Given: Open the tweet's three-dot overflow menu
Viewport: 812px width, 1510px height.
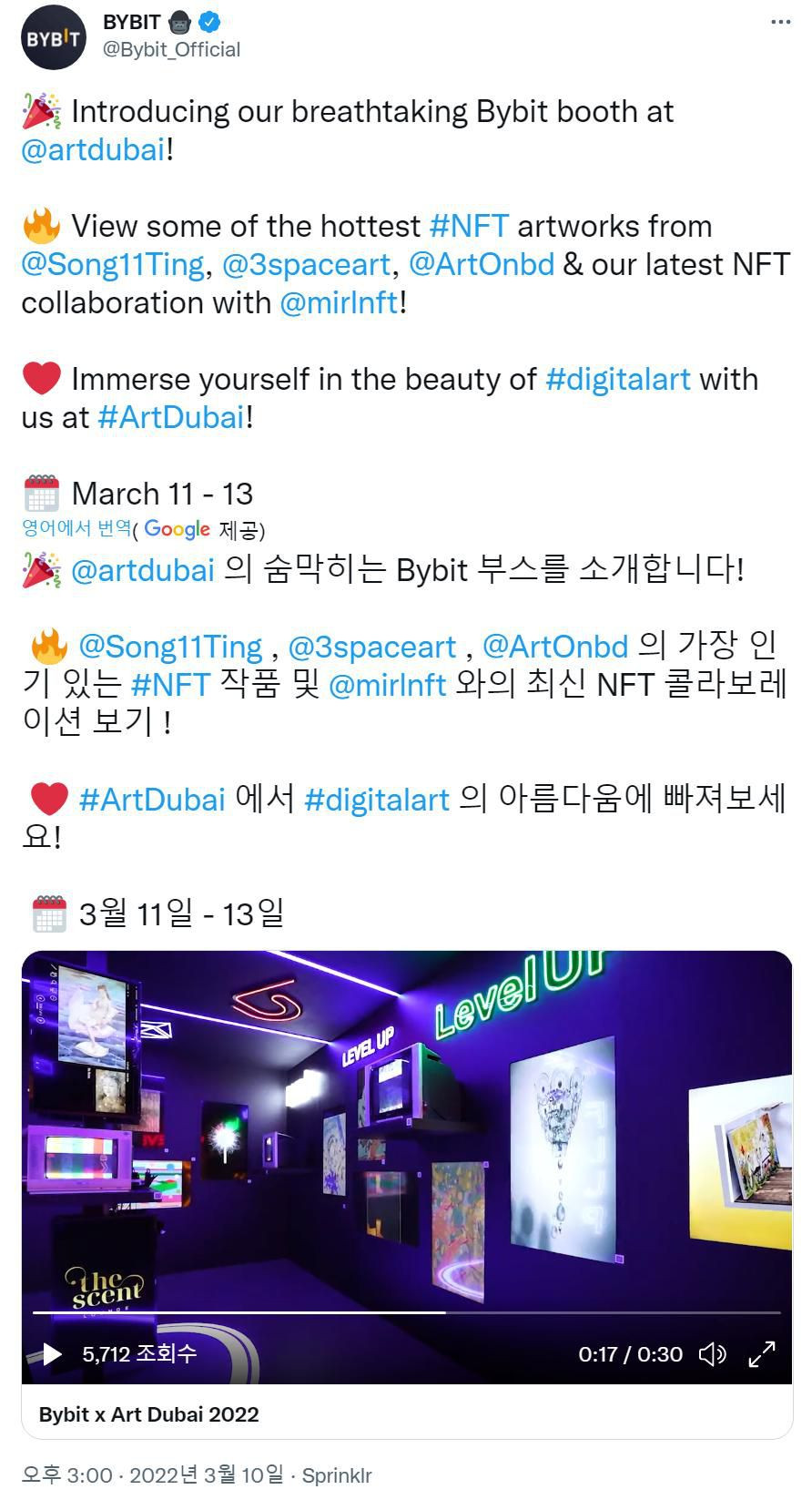Looking at the screenshot, I should click(x=780, y=22).
